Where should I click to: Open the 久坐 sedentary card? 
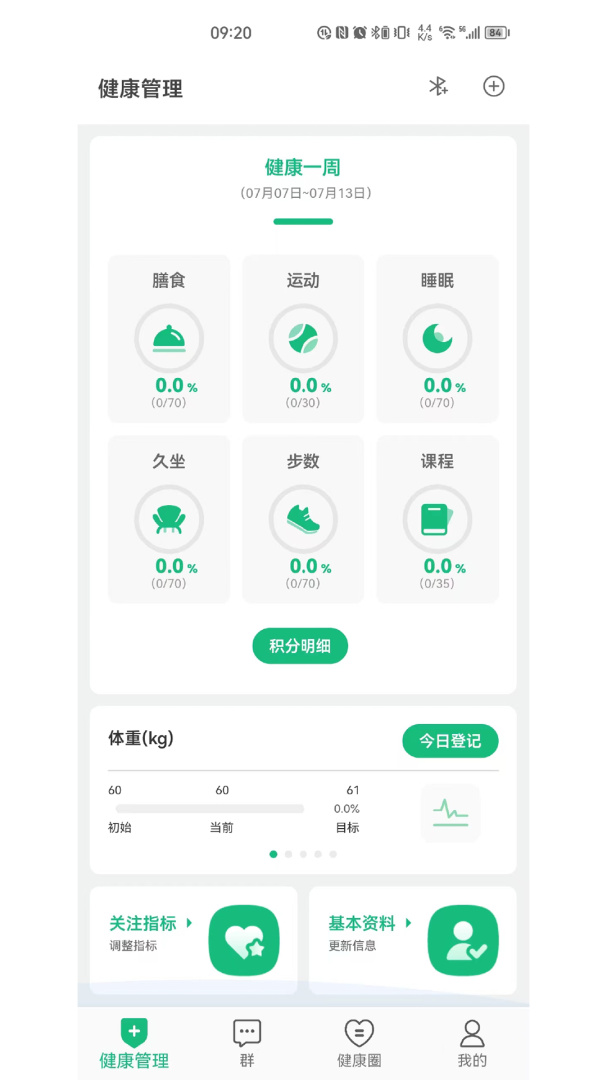tap(169, 519)
